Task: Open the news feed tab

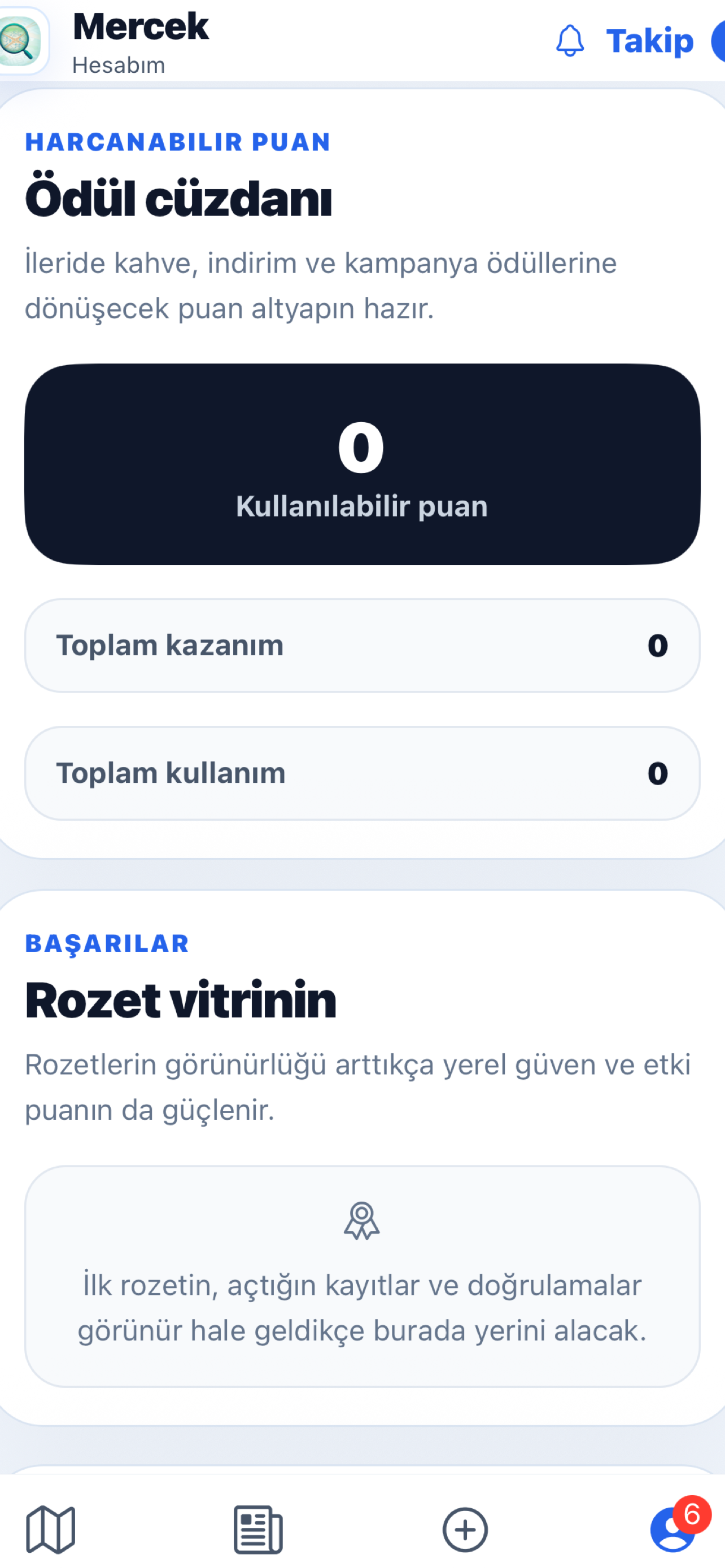Action: pyautogui.click(x=258, y=1530)
